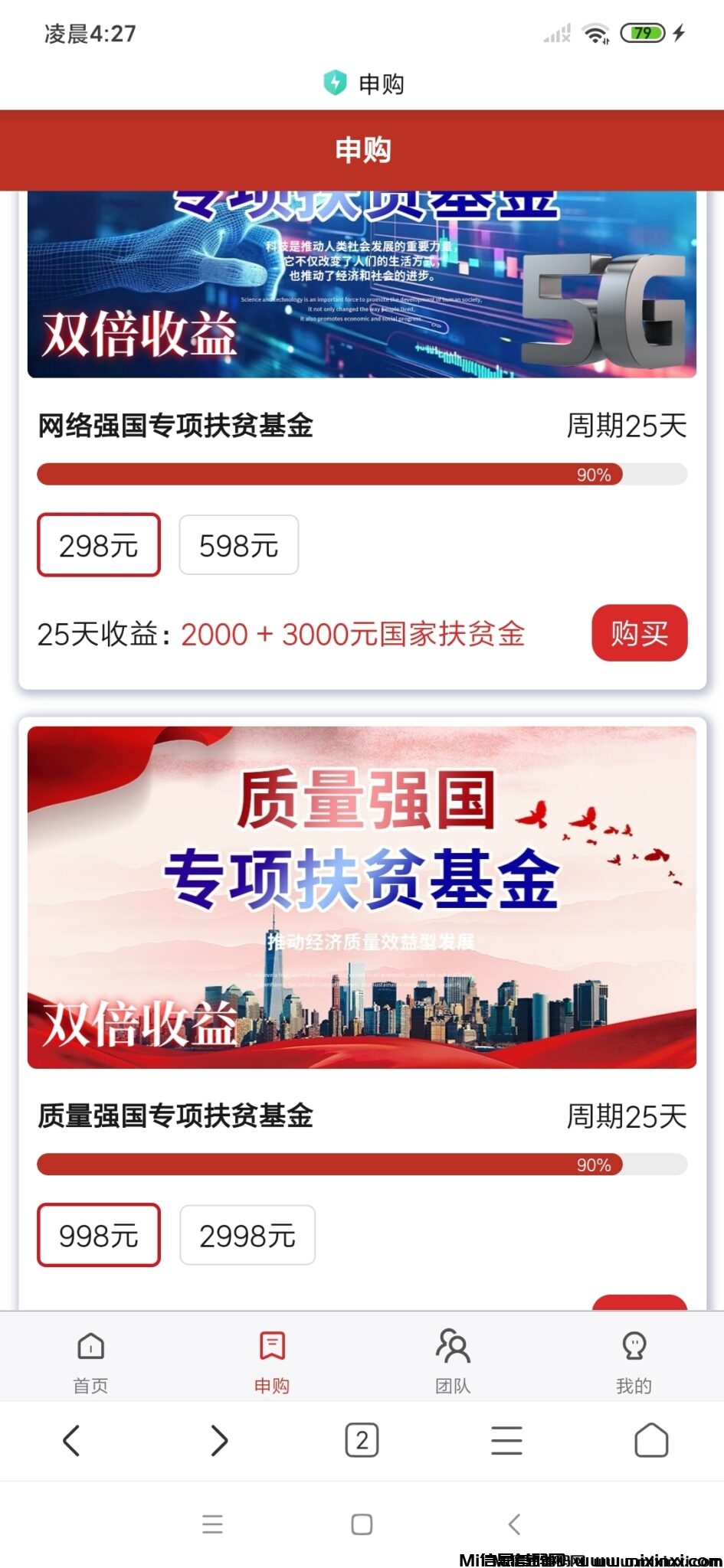Open the browser home page
Screen dimensions: 724x1568
pos(651,1441)
